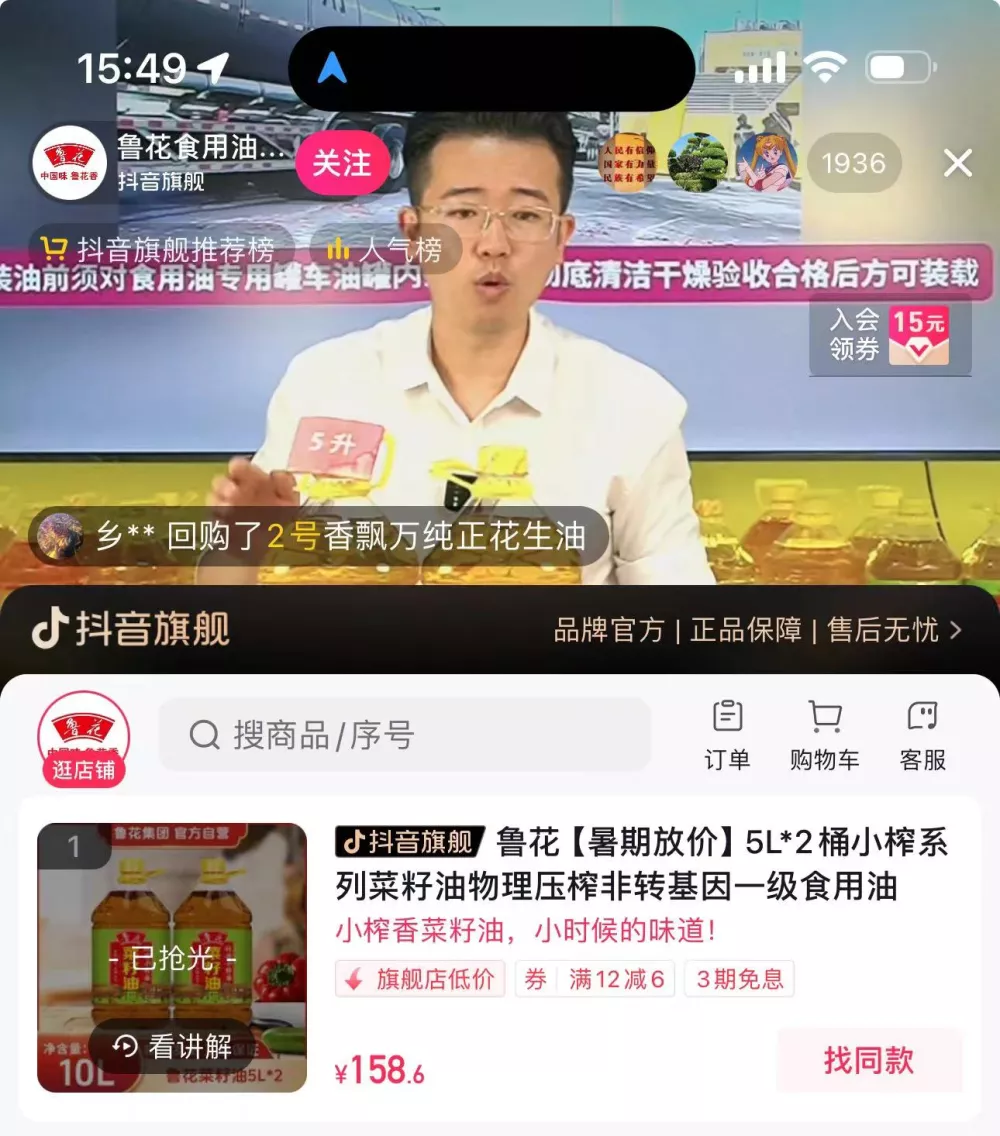Claim the 入会领券 15元 coupon

(x=890, y=334)
